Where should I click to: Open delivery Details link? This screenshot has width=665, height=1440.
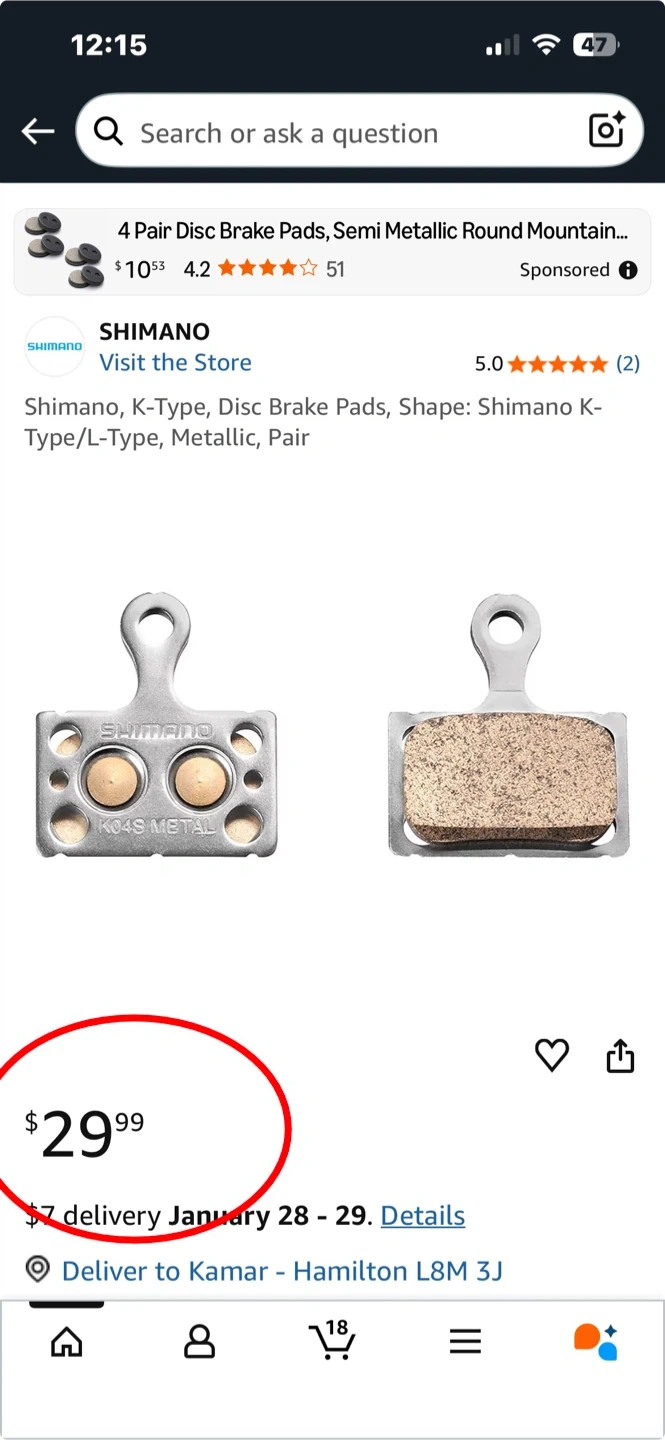(x=422, y=1216)
